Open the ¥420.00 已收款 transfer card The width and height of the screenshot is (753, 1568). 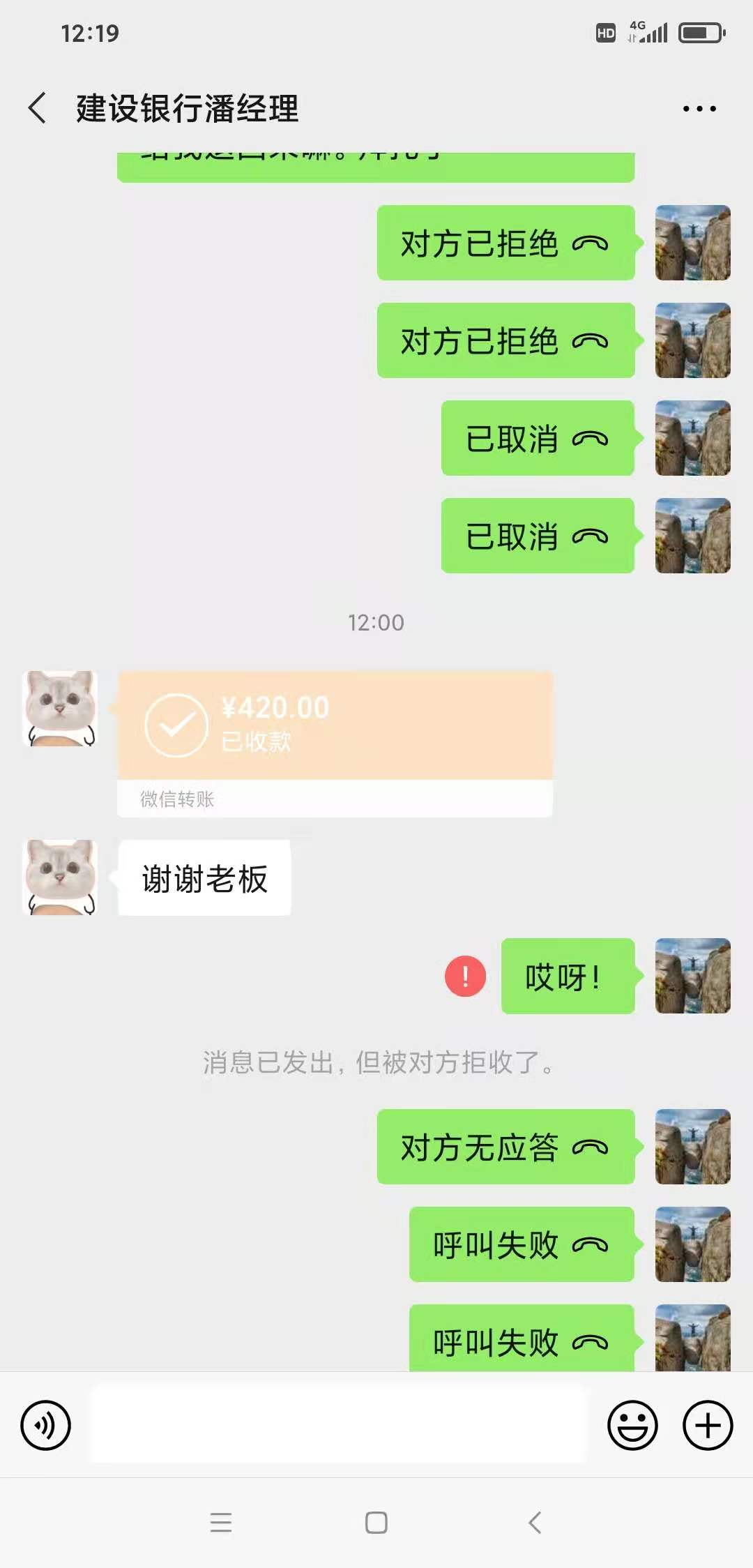click(335, 727)
